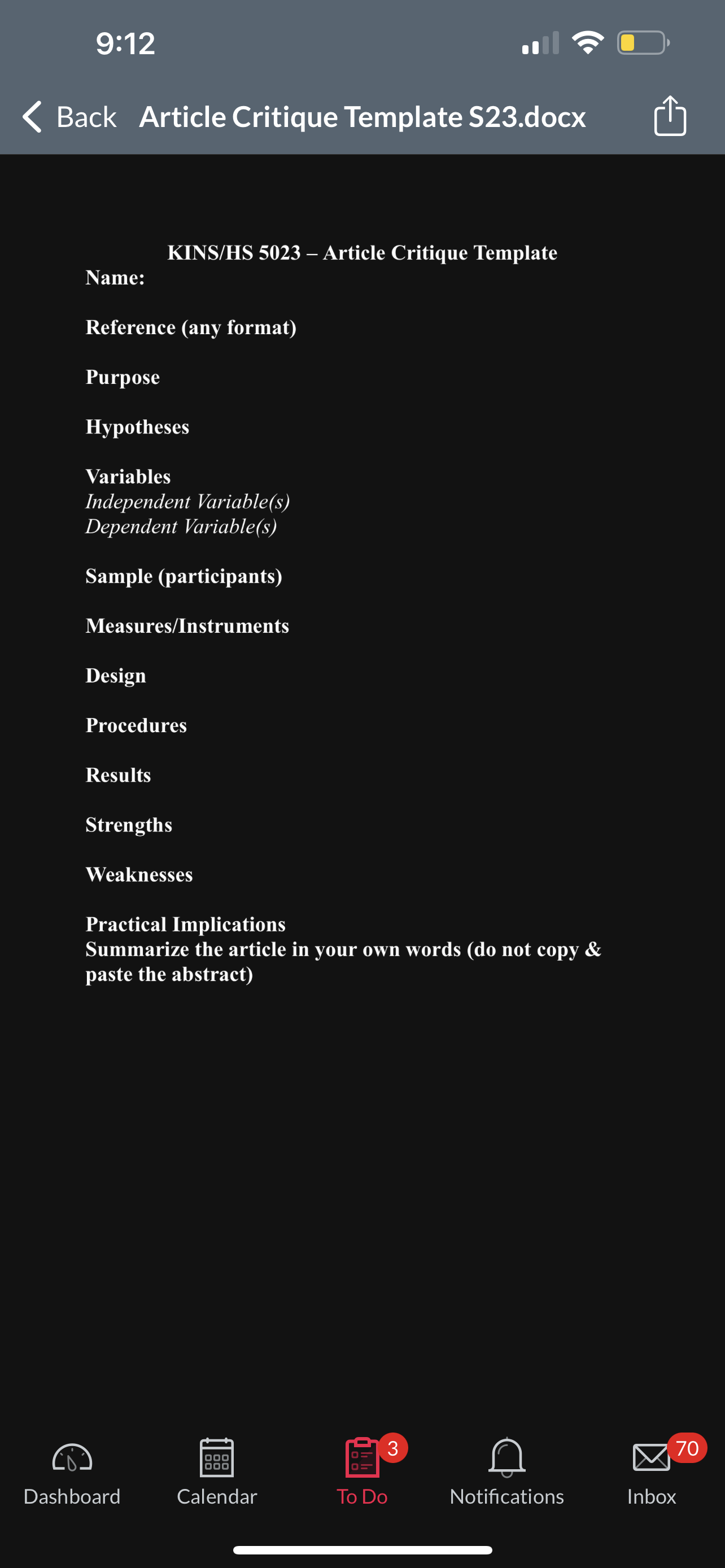725x1568 pixels.
Task: Select the To Do tab
Action: pos(362,1472)
